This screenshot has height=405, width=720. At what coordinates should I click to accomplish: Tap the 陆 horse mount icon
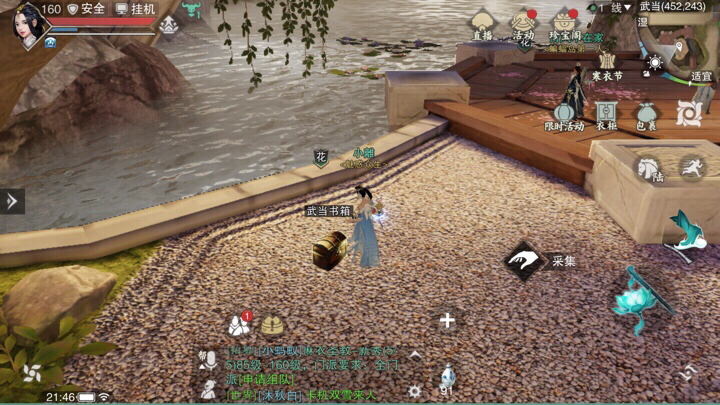(648, 168)
